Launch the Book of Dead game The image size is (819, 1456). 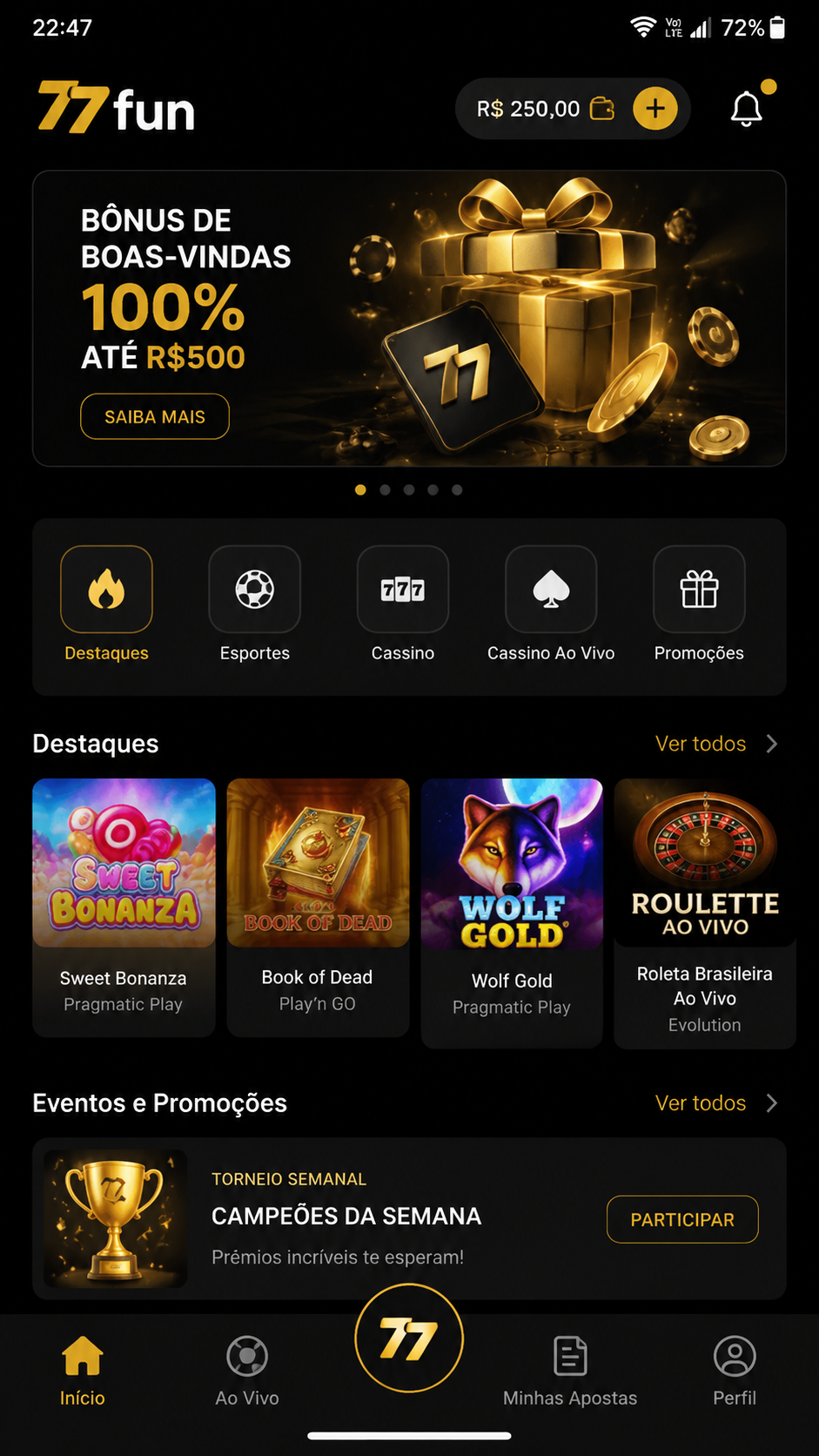tap(318, 907)
